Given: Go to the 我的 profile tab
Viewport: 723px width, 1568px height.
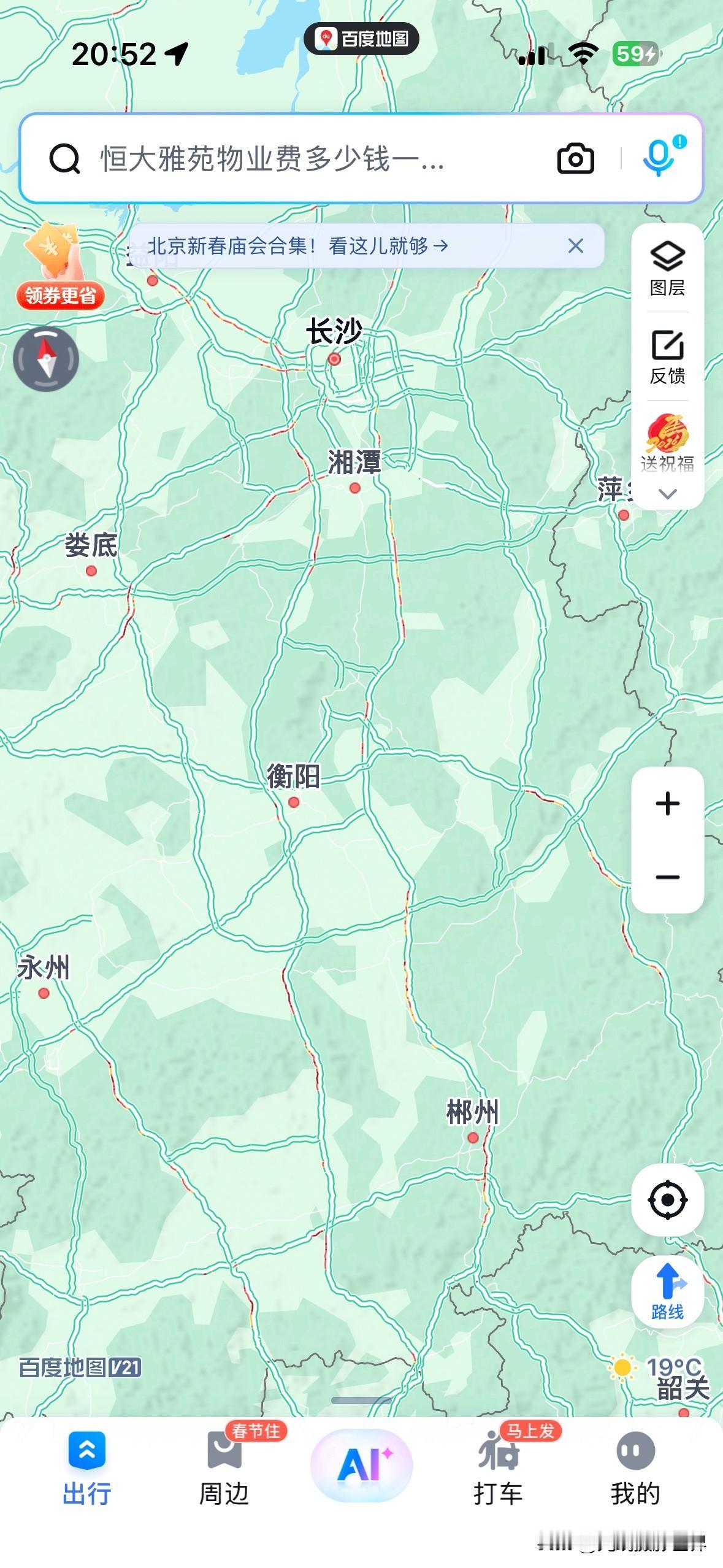Looking at the screenshot, I should [635, 1467].
